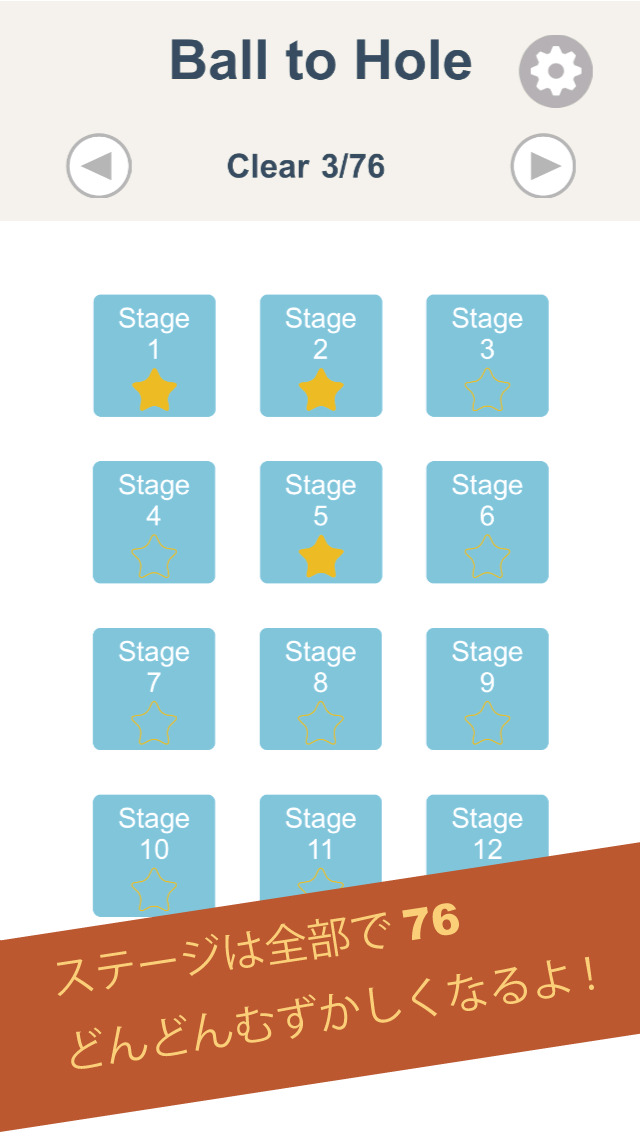
Task: Launch Stage 7
Action: [154, 689]
